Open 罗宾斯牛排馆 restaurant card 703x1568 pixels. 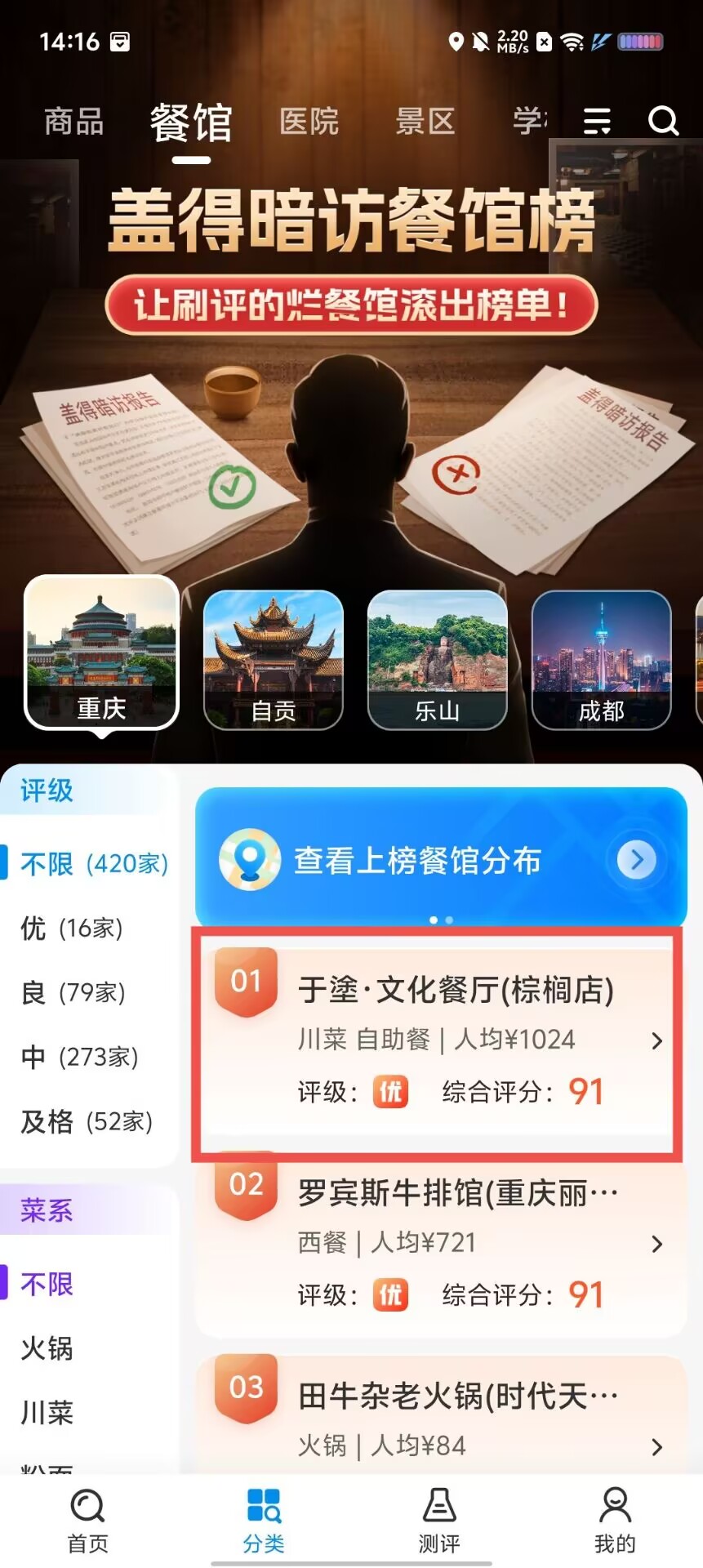tap(439, 1245)
